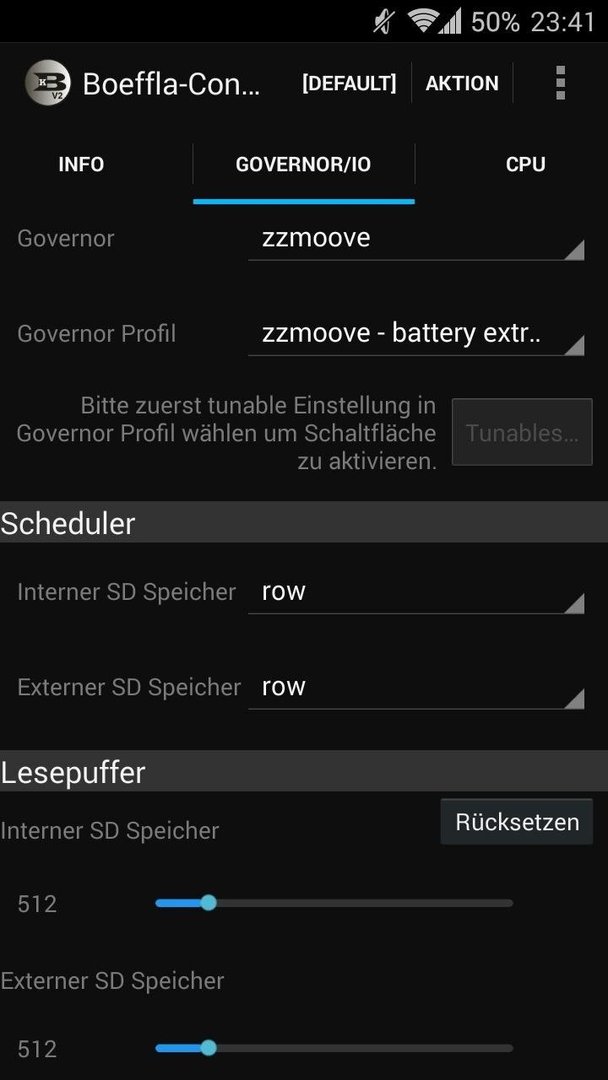The height and width of the screenshot is (1080, 608).
Task: Open the [DEFAULT] profile selector
Action: coord(349,83)
